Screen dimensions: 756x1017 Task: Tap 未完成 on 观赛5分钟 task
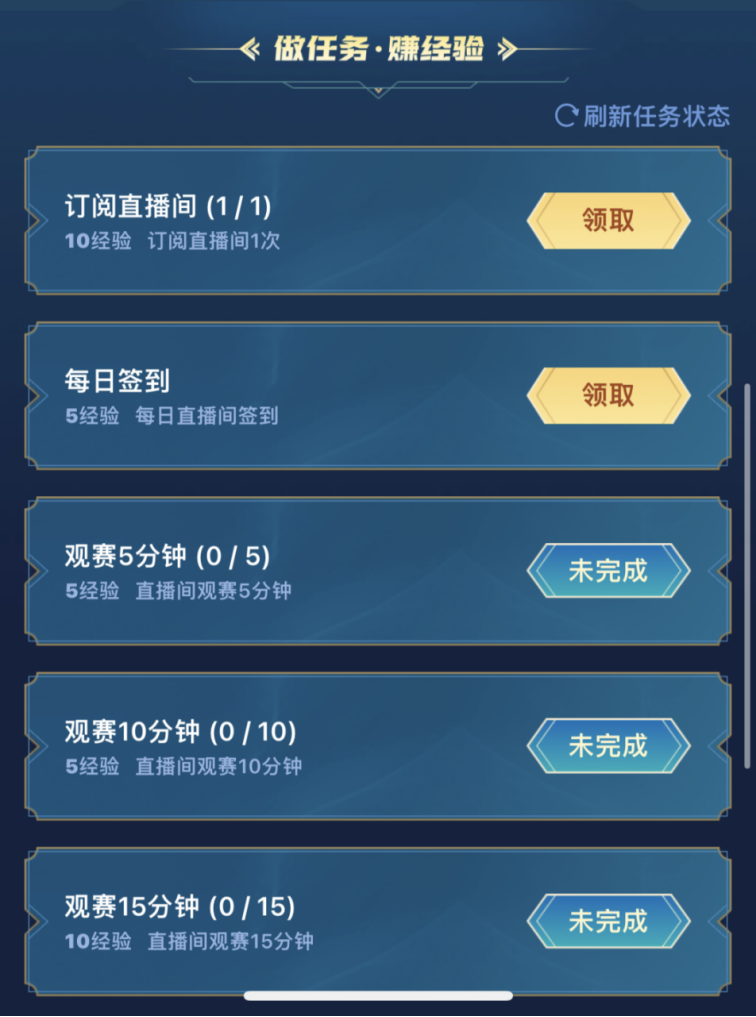point(608,571)
